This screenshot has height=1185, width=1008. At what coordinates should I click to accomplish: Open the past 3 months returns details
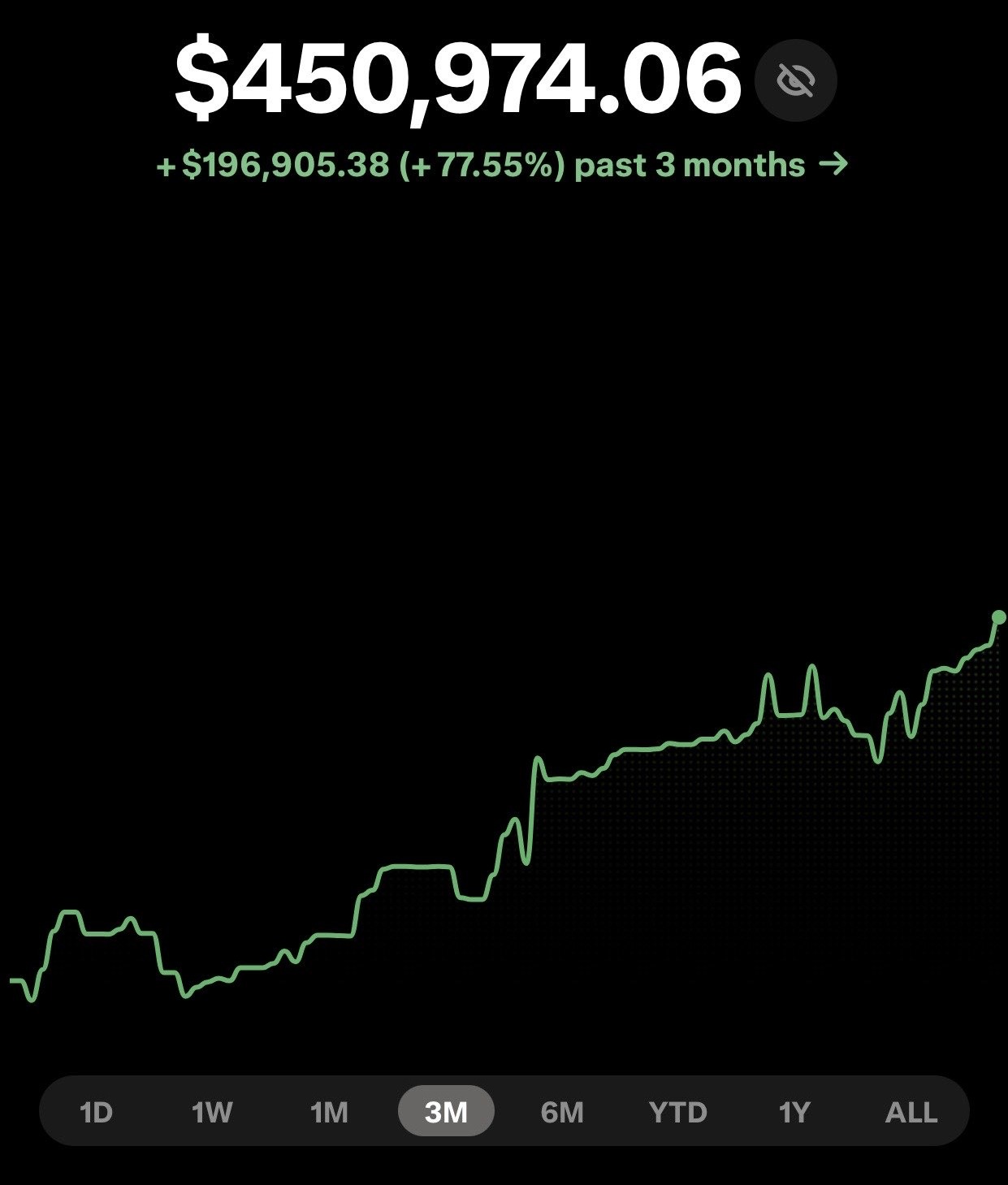503,165
